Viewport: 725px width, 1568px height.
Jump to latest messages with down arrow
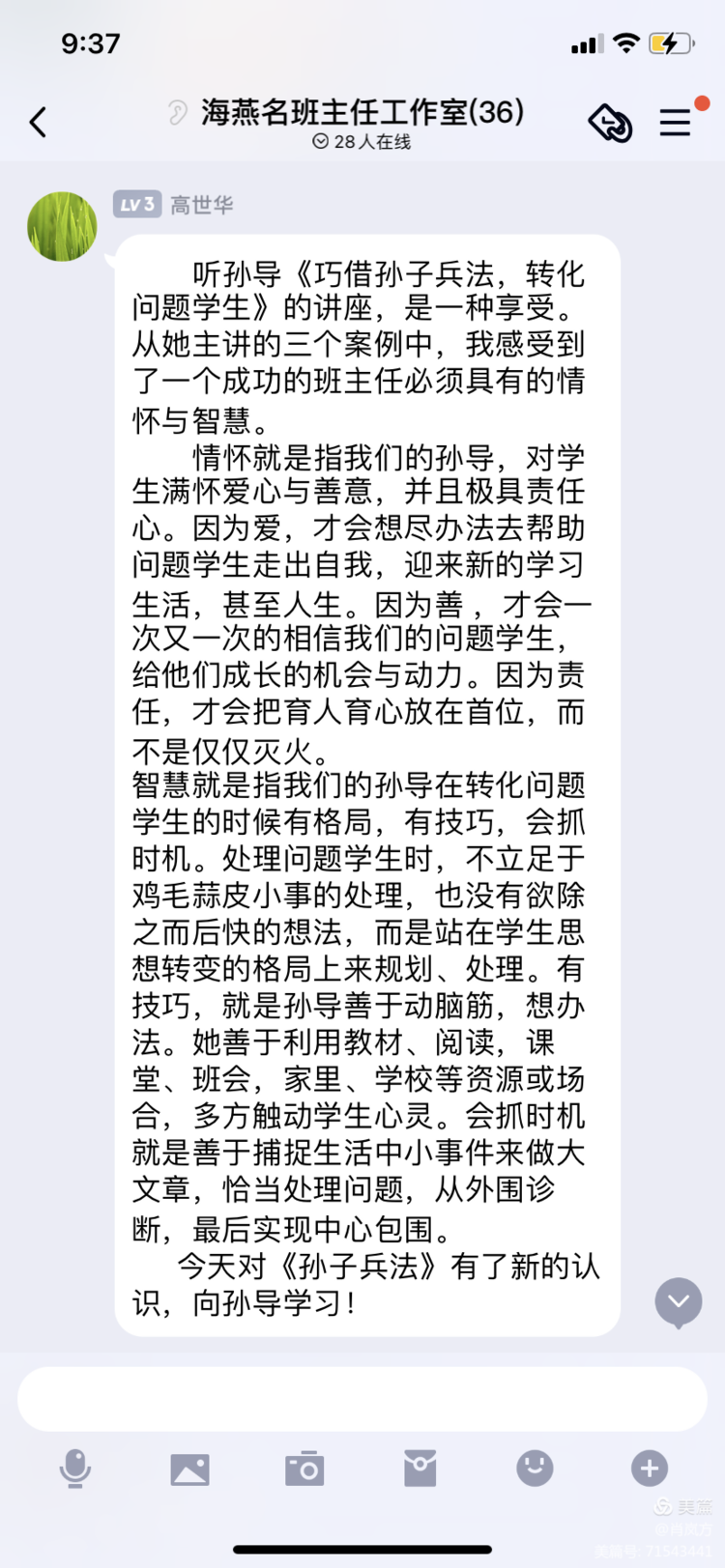pyautogui.click(x=679, y=1301)
